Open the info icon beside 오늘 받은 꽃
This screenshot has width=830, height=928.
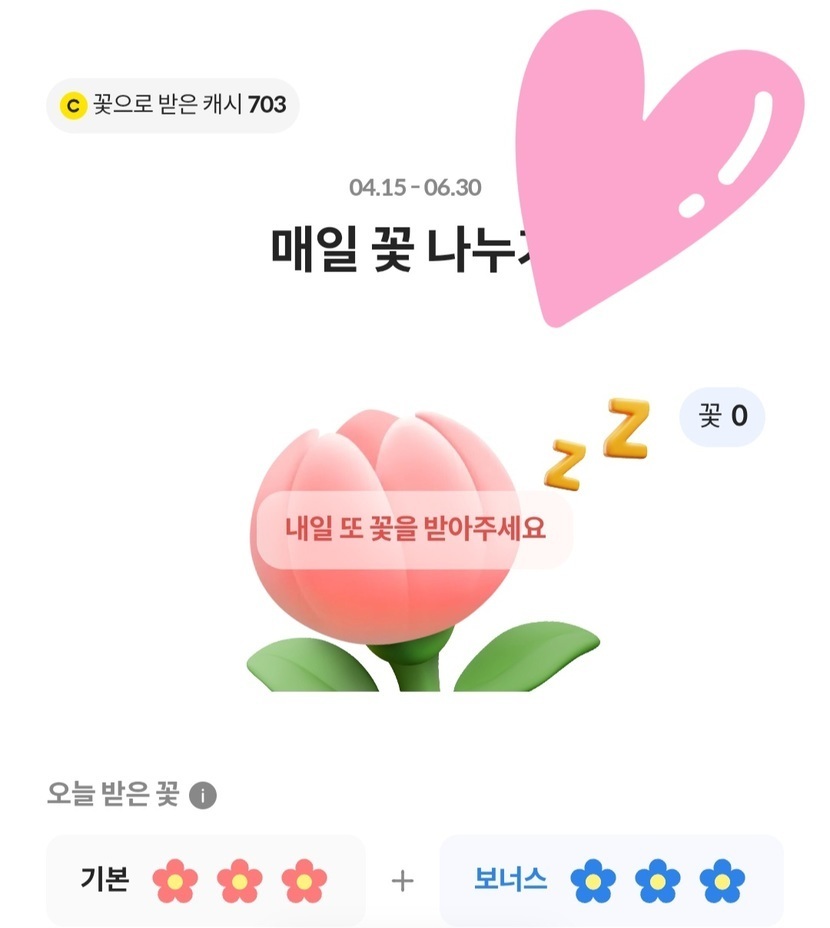coord(203,796)
